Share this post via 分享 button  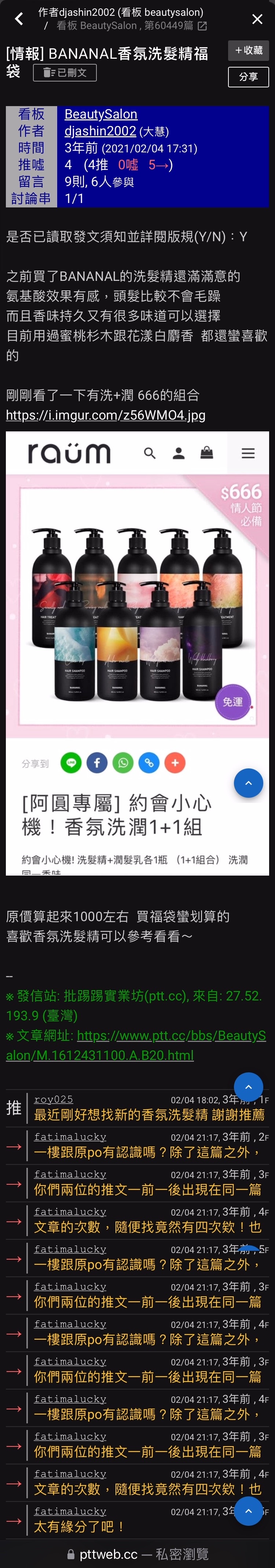pyautogui.click(x=248, y=77)
